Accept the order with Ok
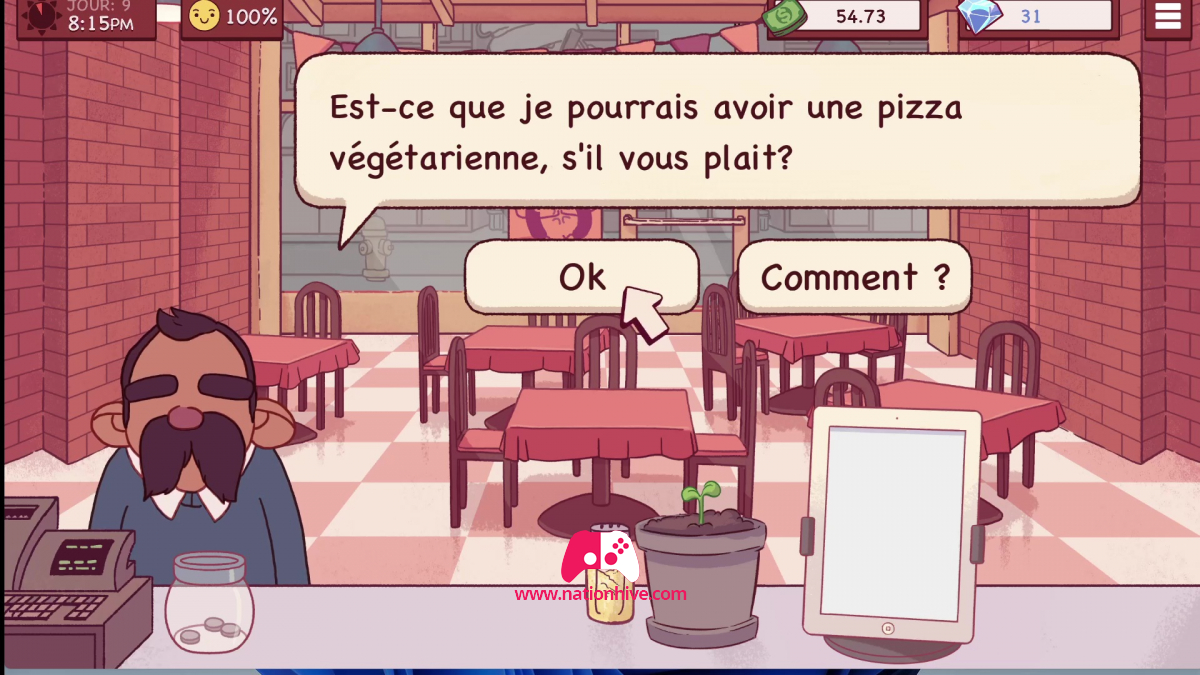 tap(581, 277)
